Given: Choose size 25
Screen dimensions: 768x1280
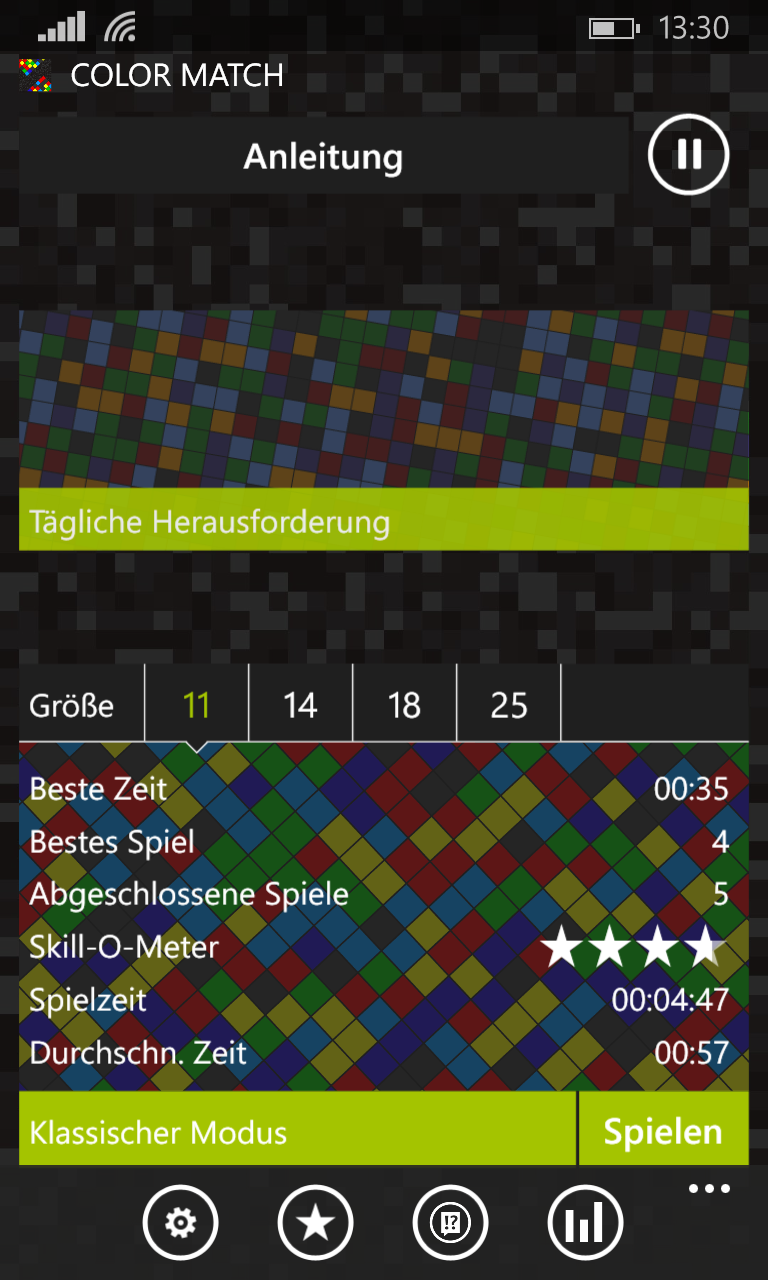Looking at the screenshot, I should (x=509, y=706).
